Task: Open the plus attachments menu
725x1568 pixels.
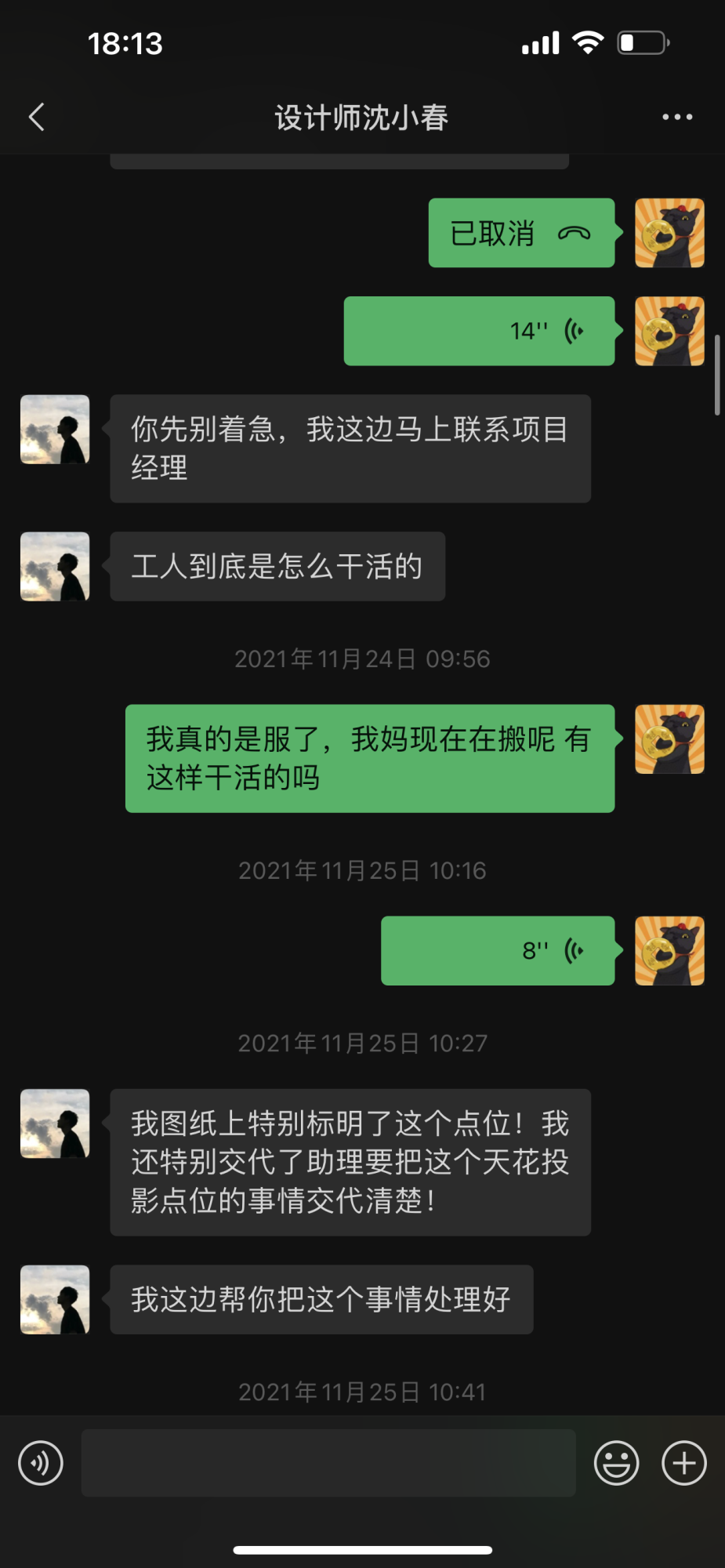Action: coord(684,1463)
